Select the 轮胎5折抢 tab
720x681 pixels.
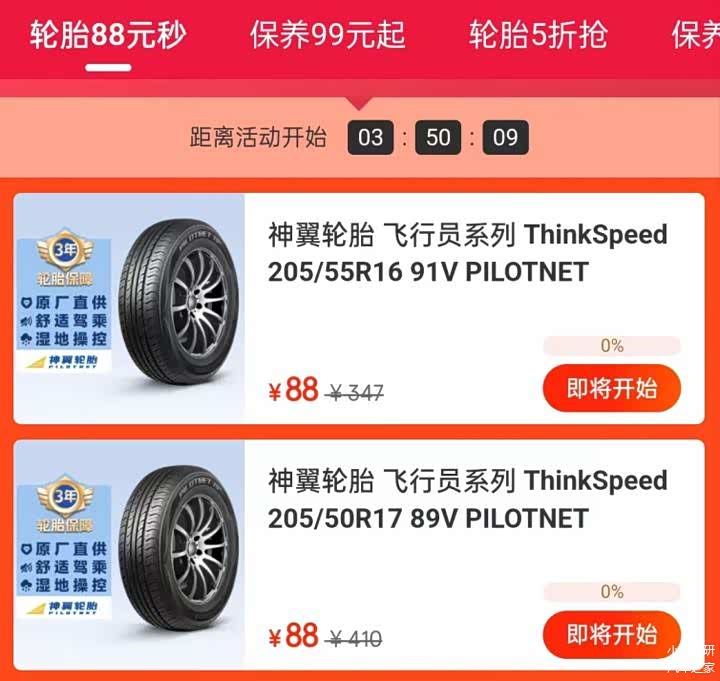click(538, 36)
